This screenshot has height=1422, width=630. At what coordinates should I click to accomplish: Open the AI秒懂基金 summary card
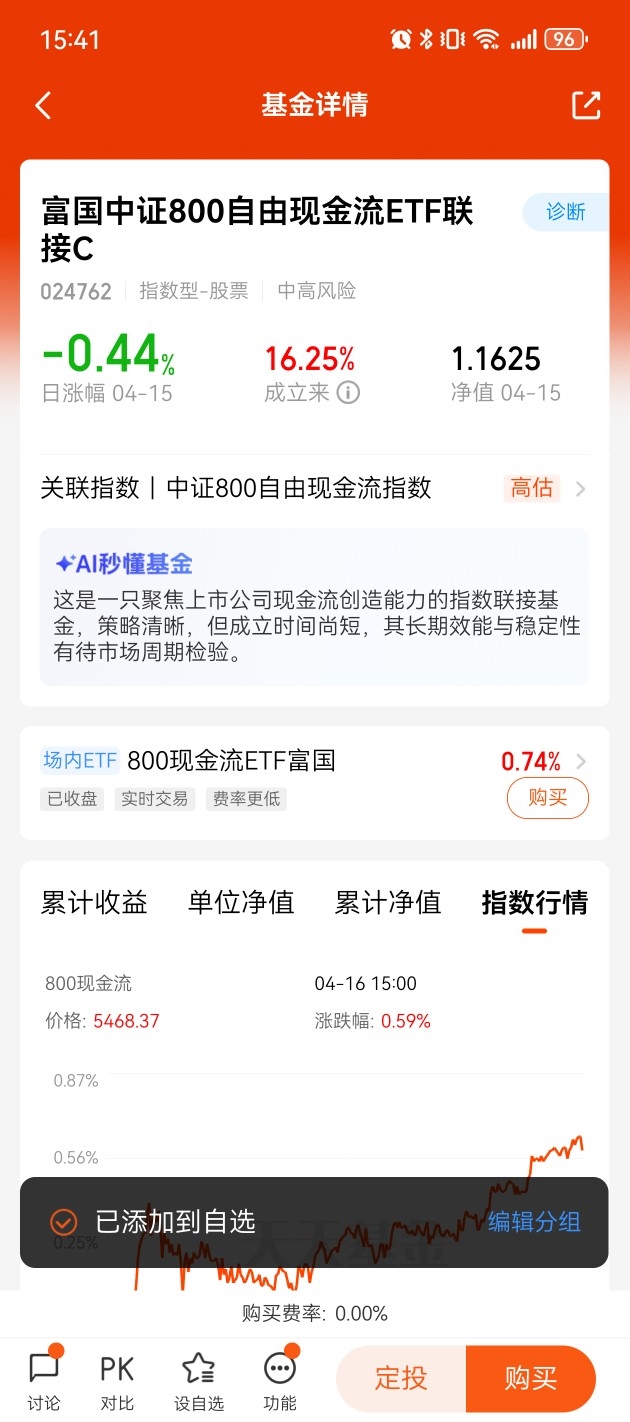(314, 607)
